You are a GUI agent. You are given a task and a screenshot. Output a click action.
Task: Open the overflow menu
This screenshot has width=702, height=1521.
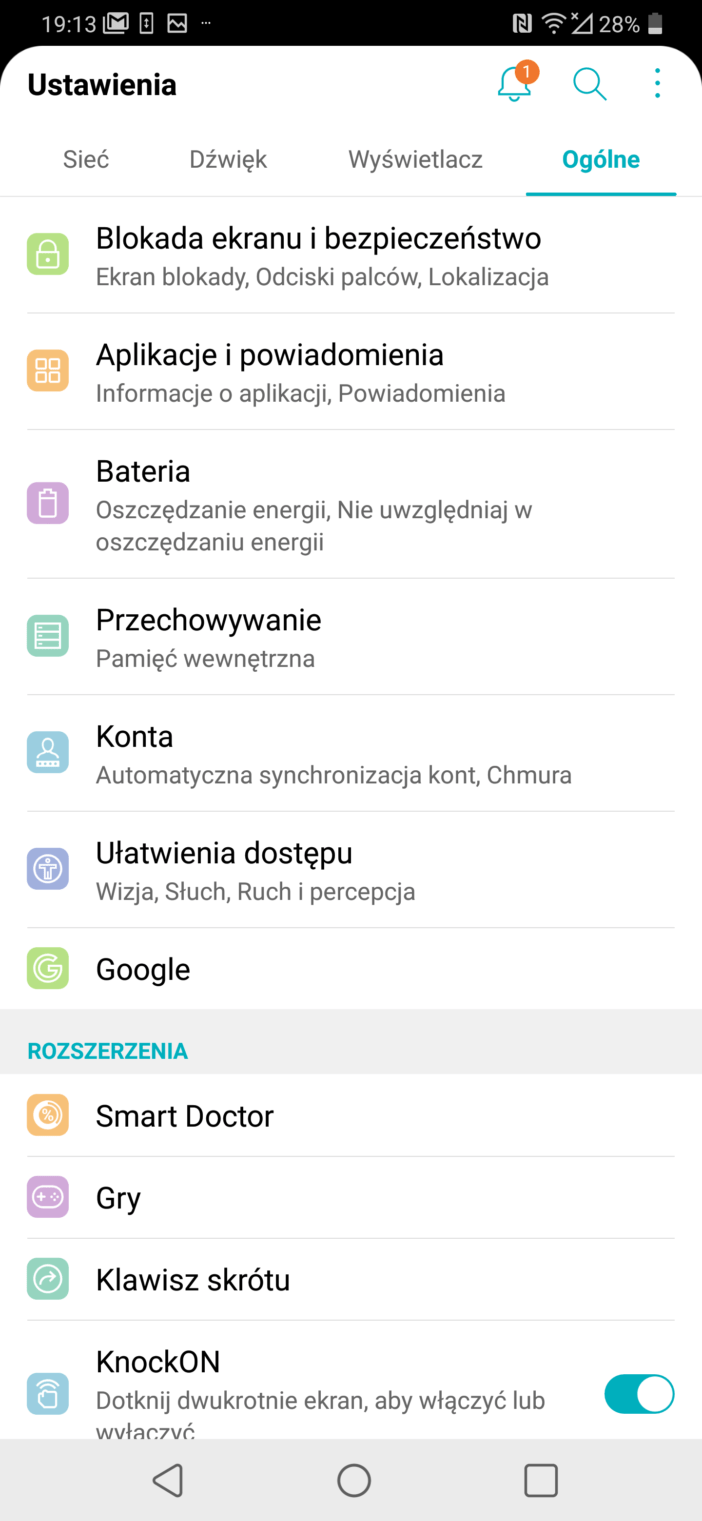pyautogui.click(x=657, y=84)
